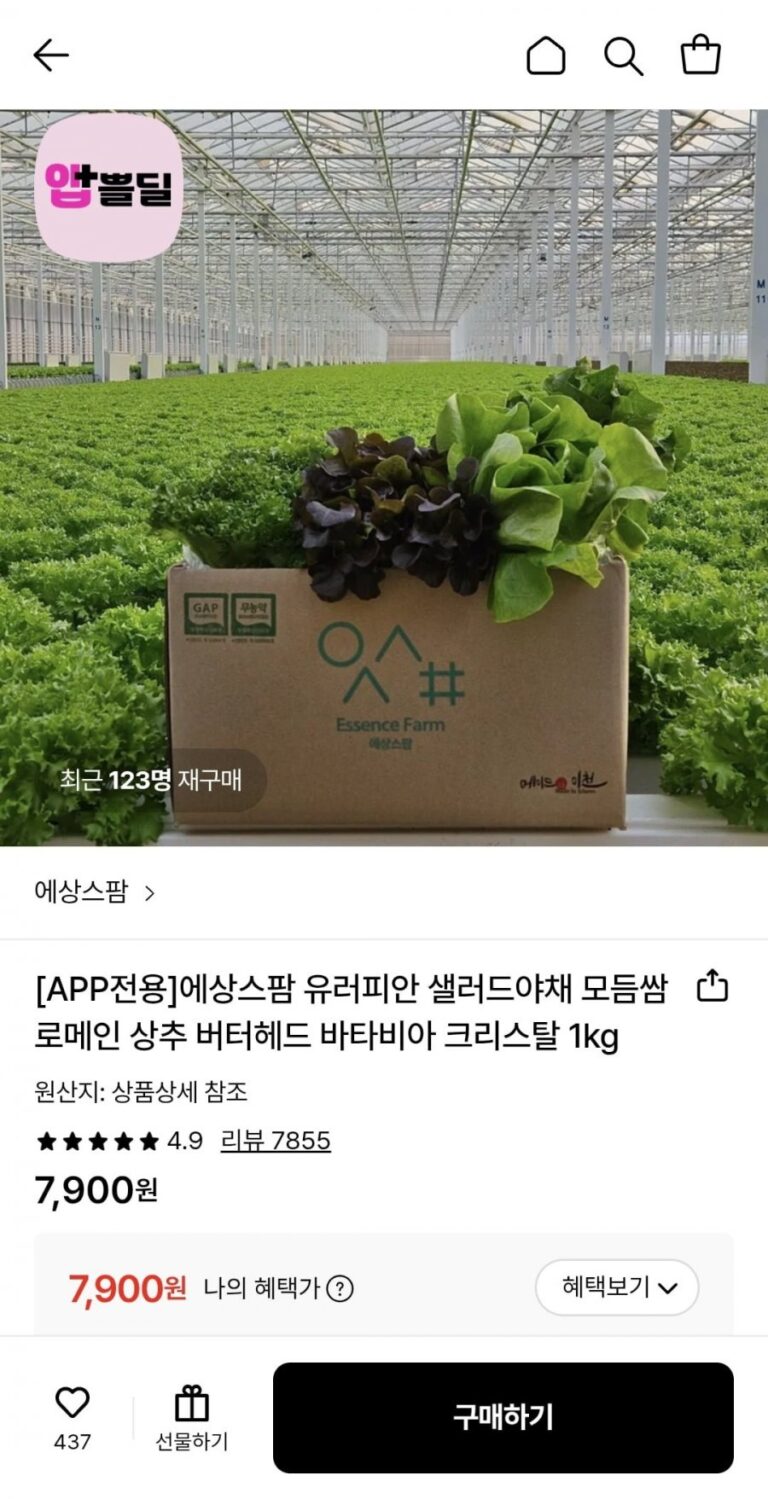Select 선물하기 to send as a gift
Viewport: 768px width, 1499px height.
191,1418
